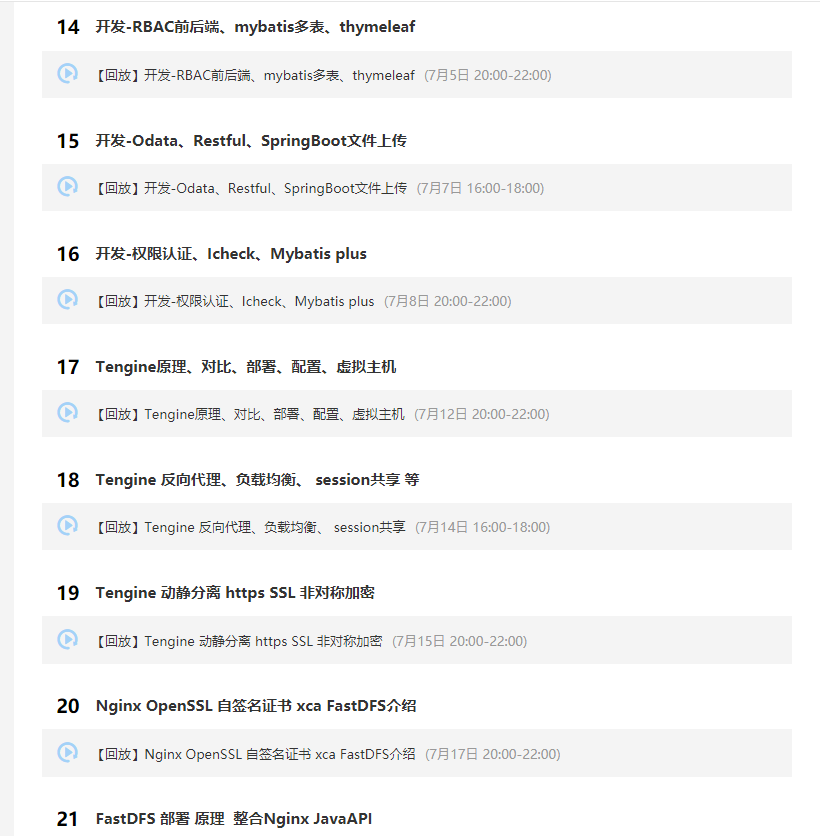Open the Tengine 动静分离 https SSL replay
This screenshot has height=836, width=820.
coord(416,640)
